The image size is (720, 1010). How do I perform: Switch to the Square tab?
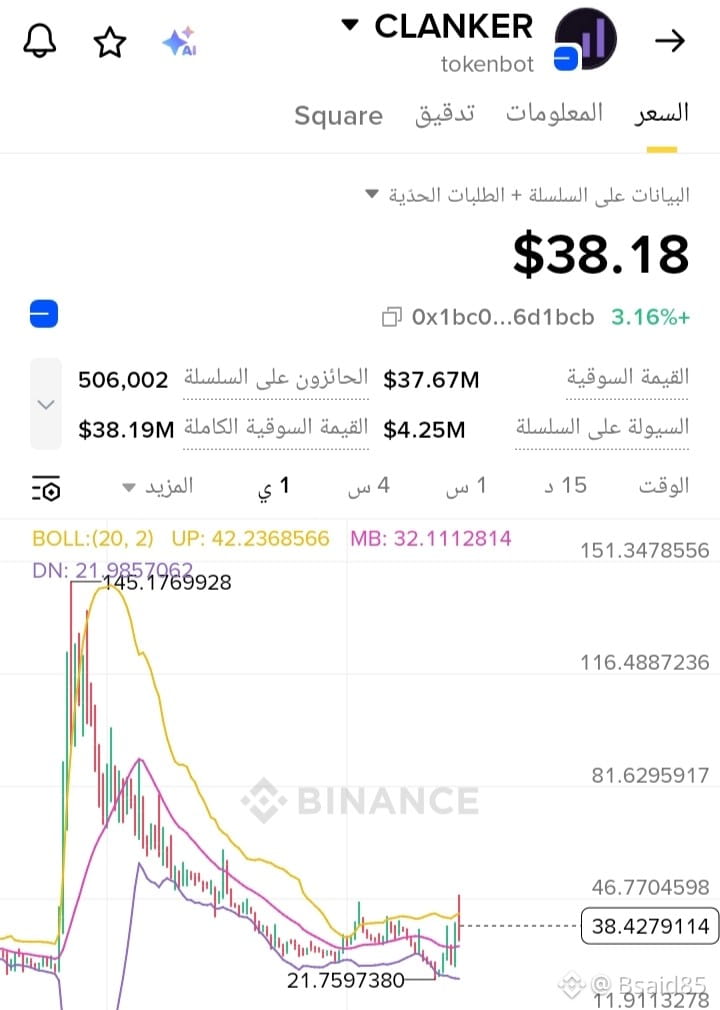click(338, 116)
